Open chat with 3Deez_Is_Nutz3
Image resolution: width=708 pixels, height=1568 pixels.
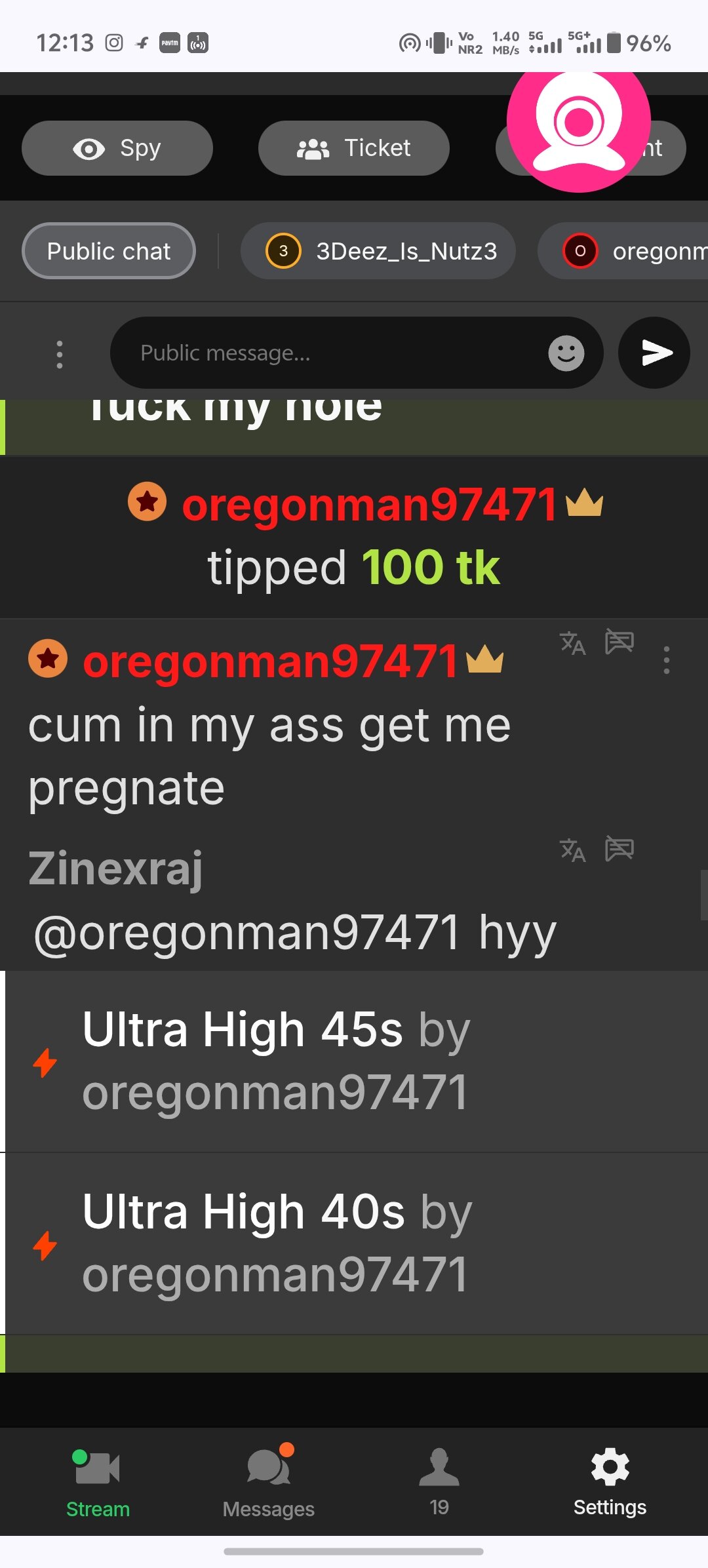378,251
